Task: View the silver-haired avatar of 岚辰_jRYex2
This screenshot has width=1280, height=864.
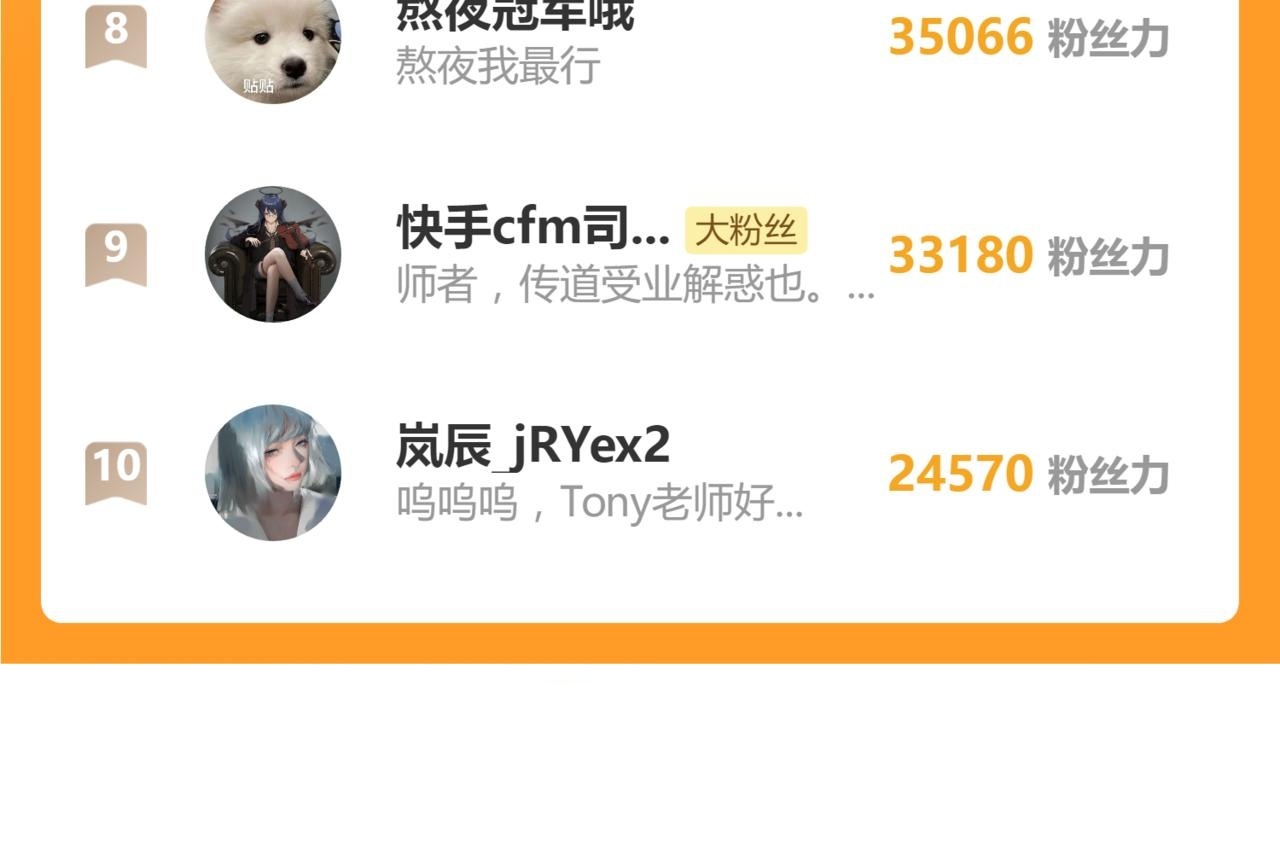Action: tap(273, 472)
